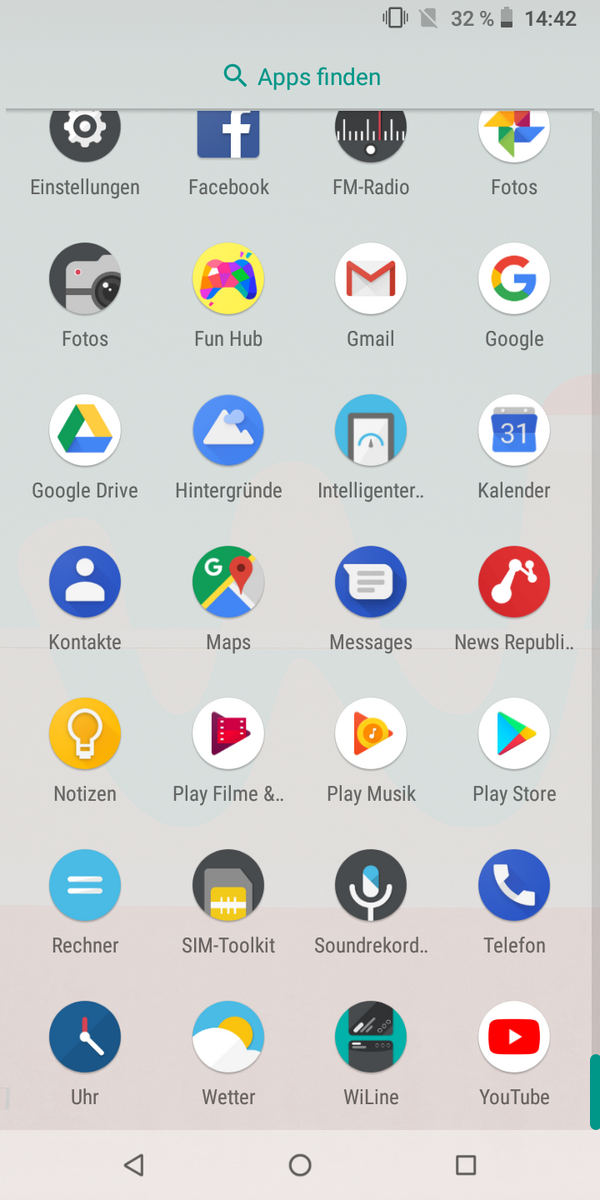Open the Kalender app
Screen dimensions: 600x1200
coord(514,431)
